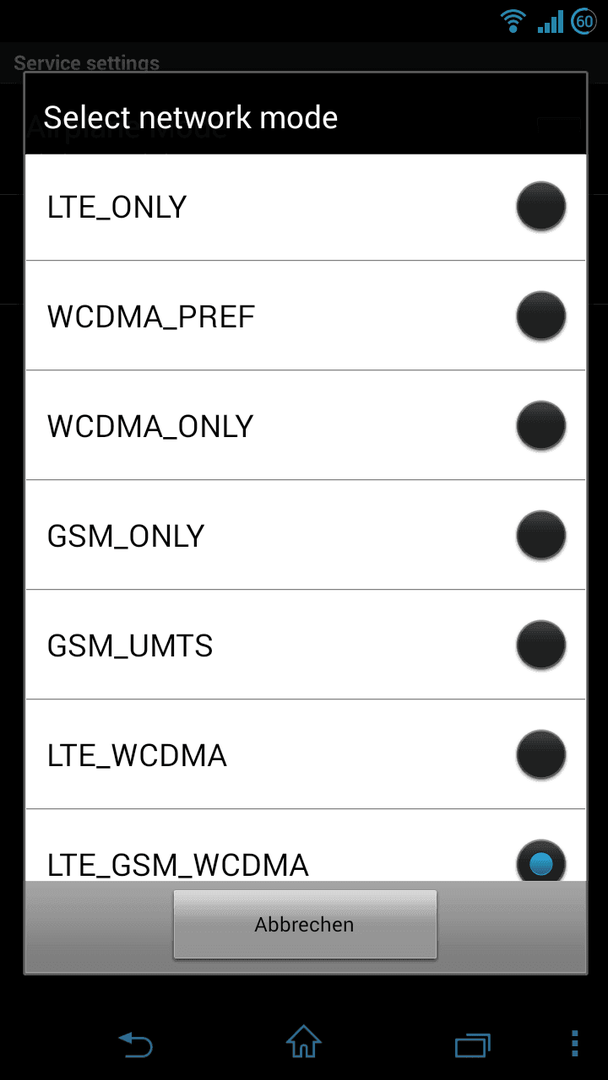The image size is (608, 1080).
Task: Cancel with the Abbrechen button
Action: tap(305, 924)
